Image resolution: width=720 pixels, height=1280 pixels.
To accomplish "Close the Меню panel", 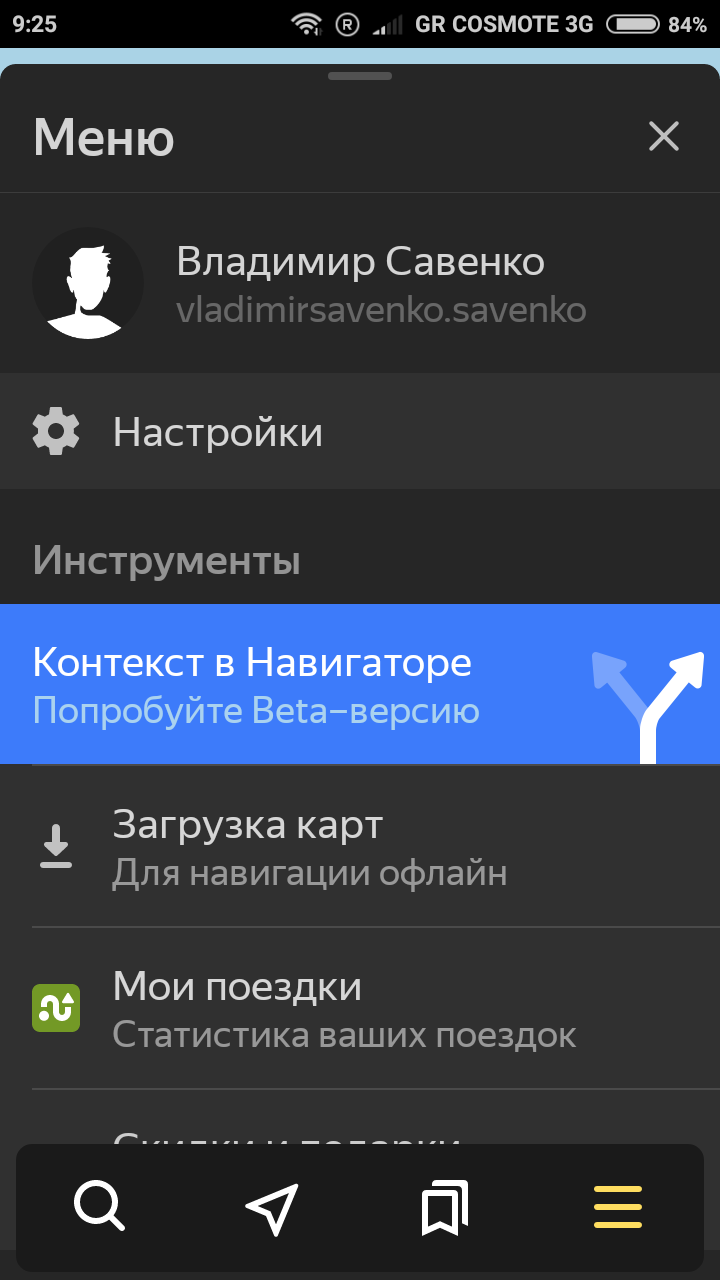I will (663, 136).
